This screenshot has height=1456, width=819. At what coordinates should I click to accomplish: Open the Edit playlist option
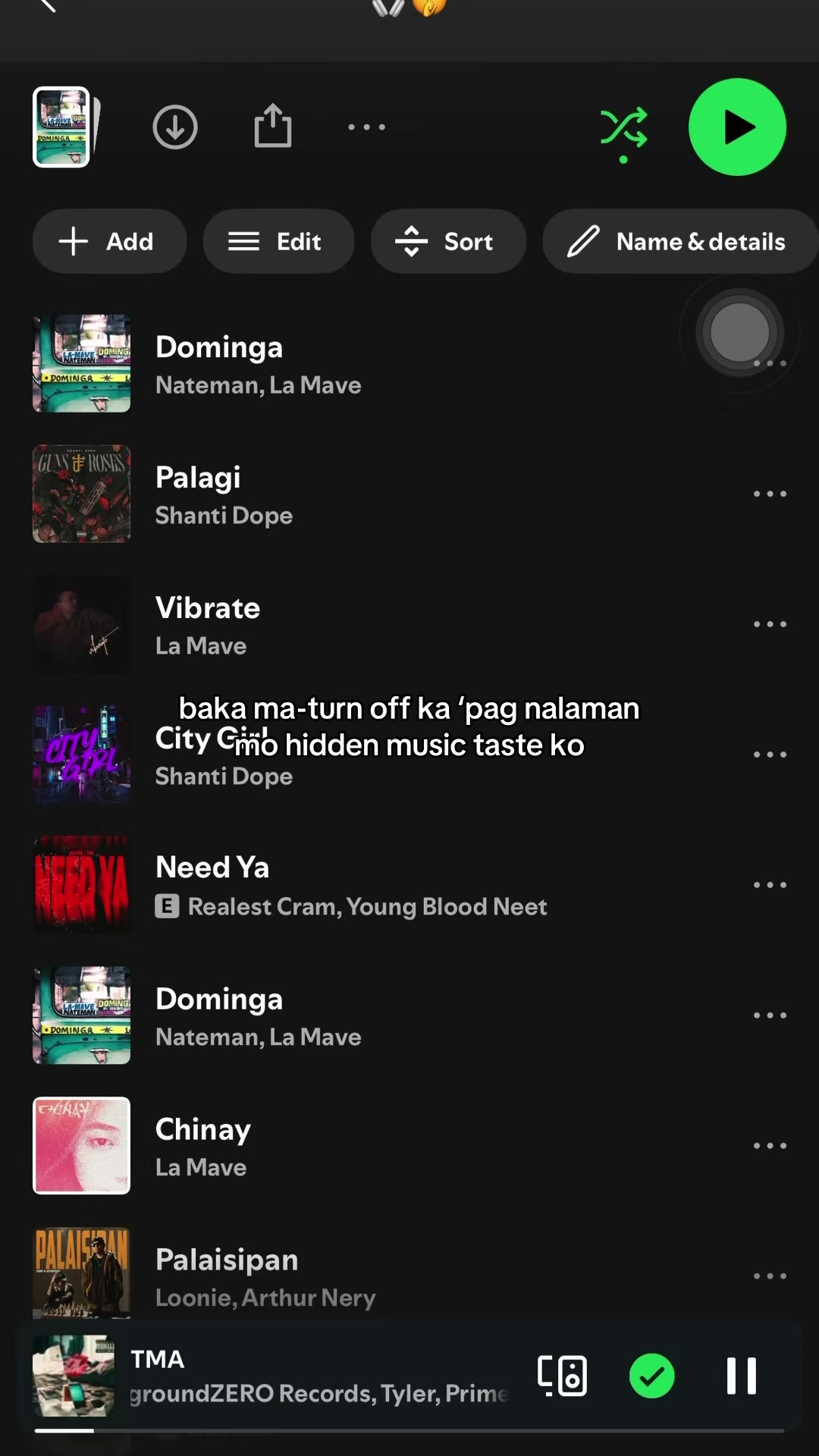click(278, 241)
